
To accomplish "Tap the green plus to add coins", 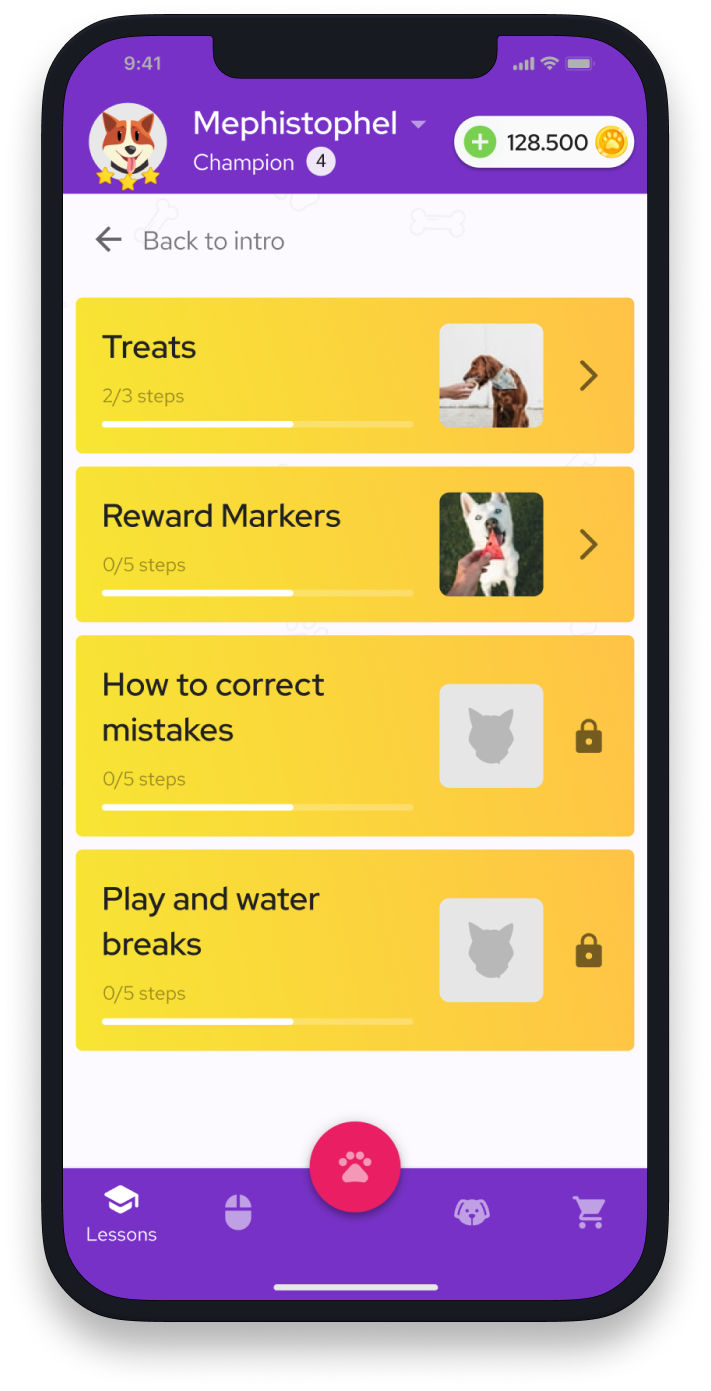I will [x=480, y=142].
